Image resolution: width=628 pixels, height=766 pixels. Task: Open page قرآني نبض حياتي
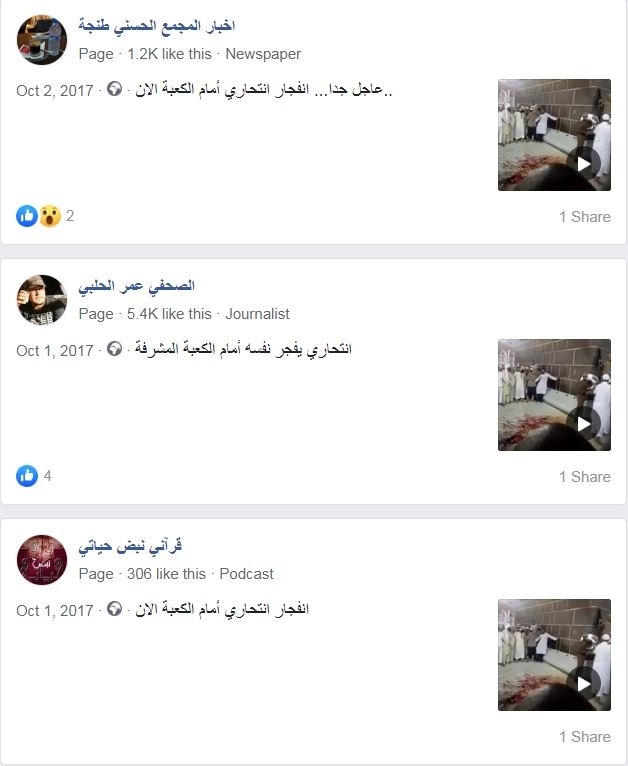130,546
